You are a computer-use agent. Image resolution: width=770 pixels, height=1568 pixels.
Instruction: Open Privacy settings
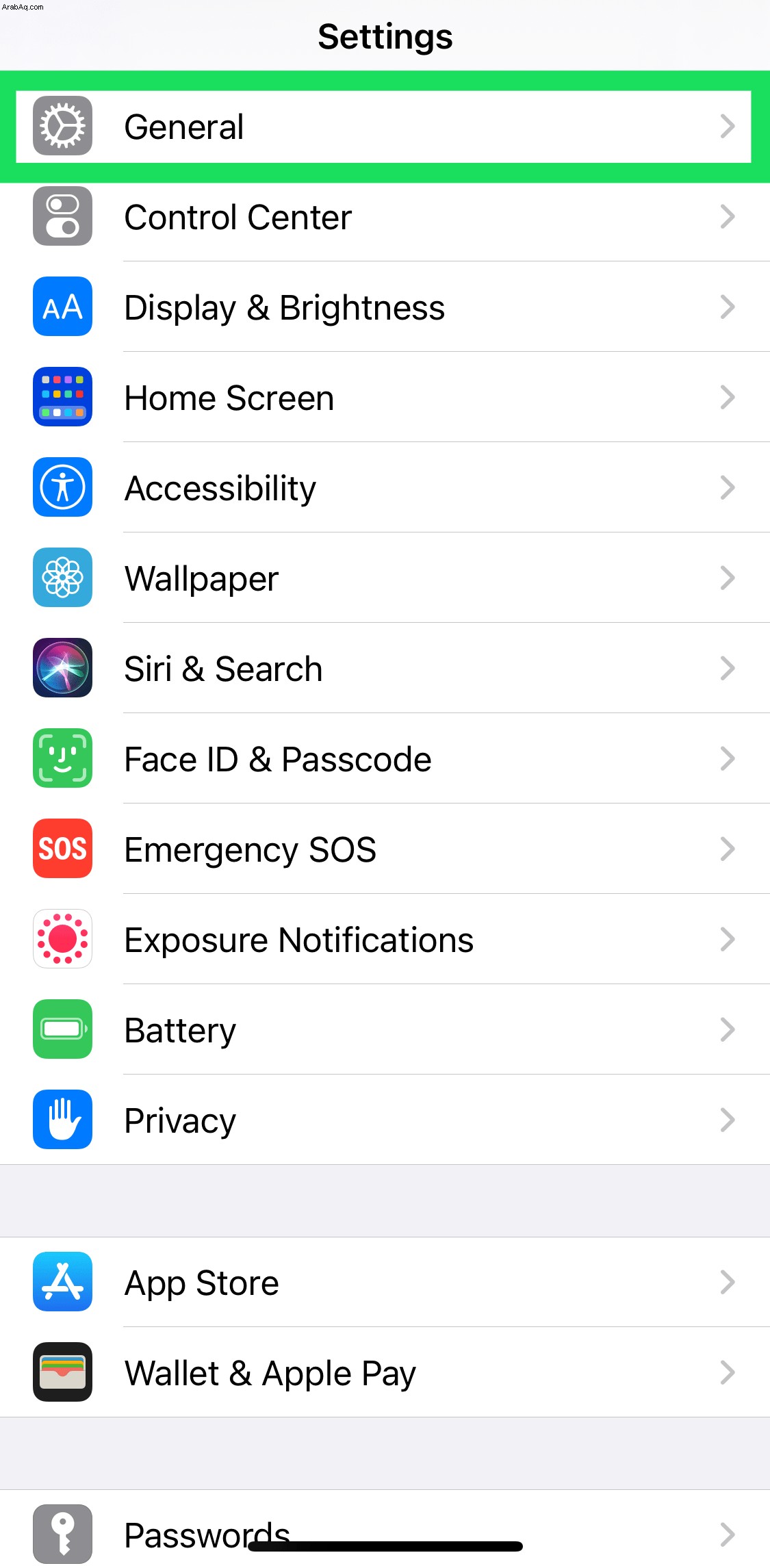point(385,1120)
